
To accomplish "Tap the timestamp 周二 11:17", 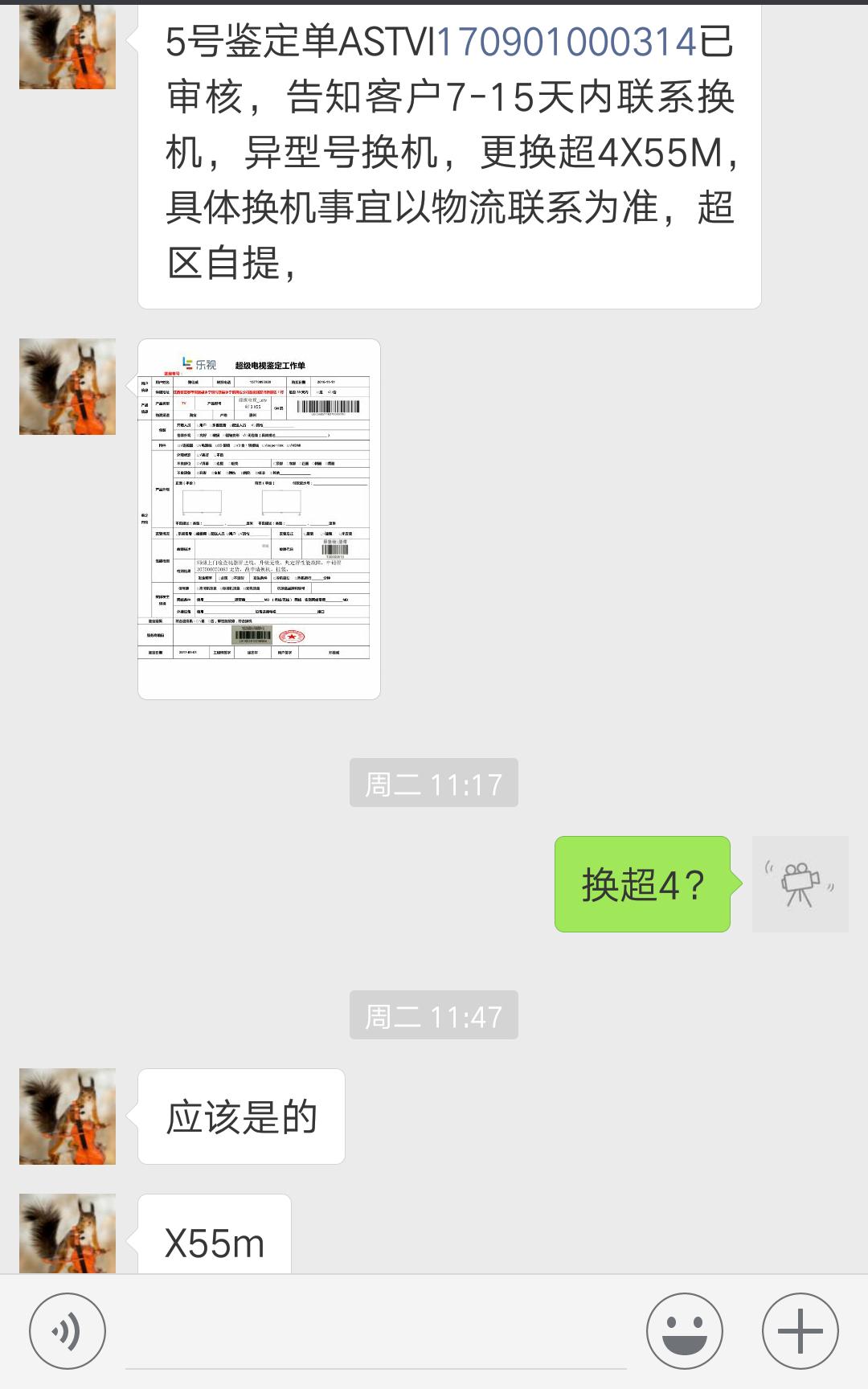I will pos(434,784).
